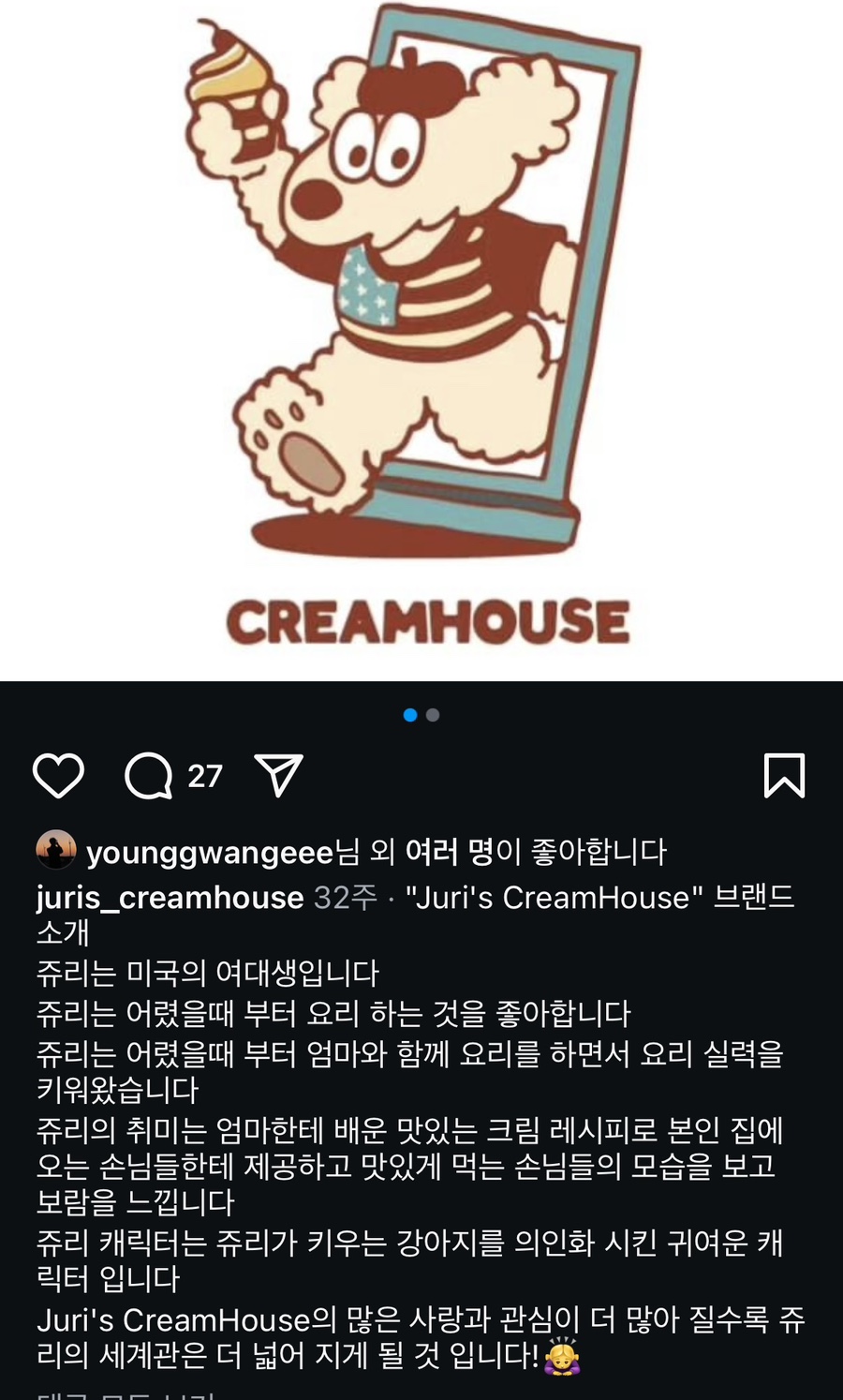Like the Juri's CreamHouse post

coord(58,776)
